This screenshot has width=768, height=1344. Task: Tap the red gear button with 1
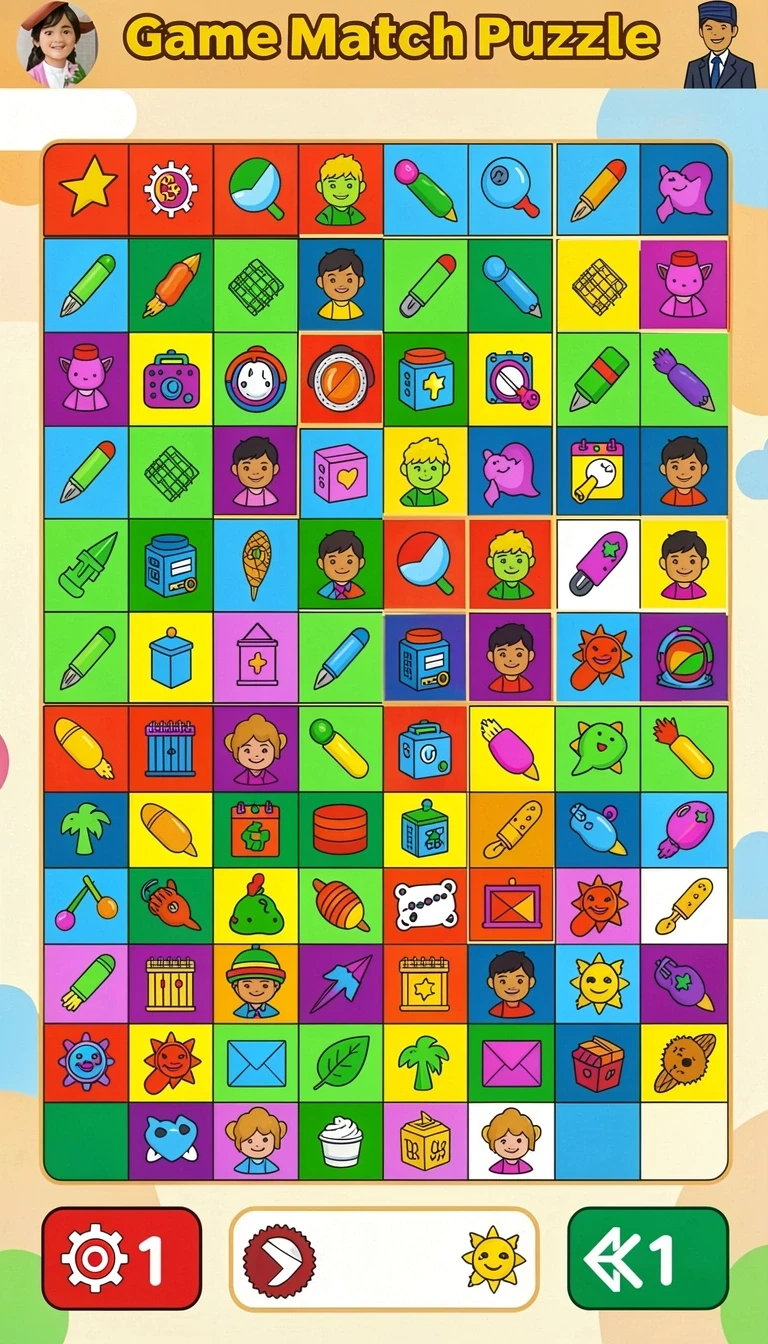click(122, 1258)
